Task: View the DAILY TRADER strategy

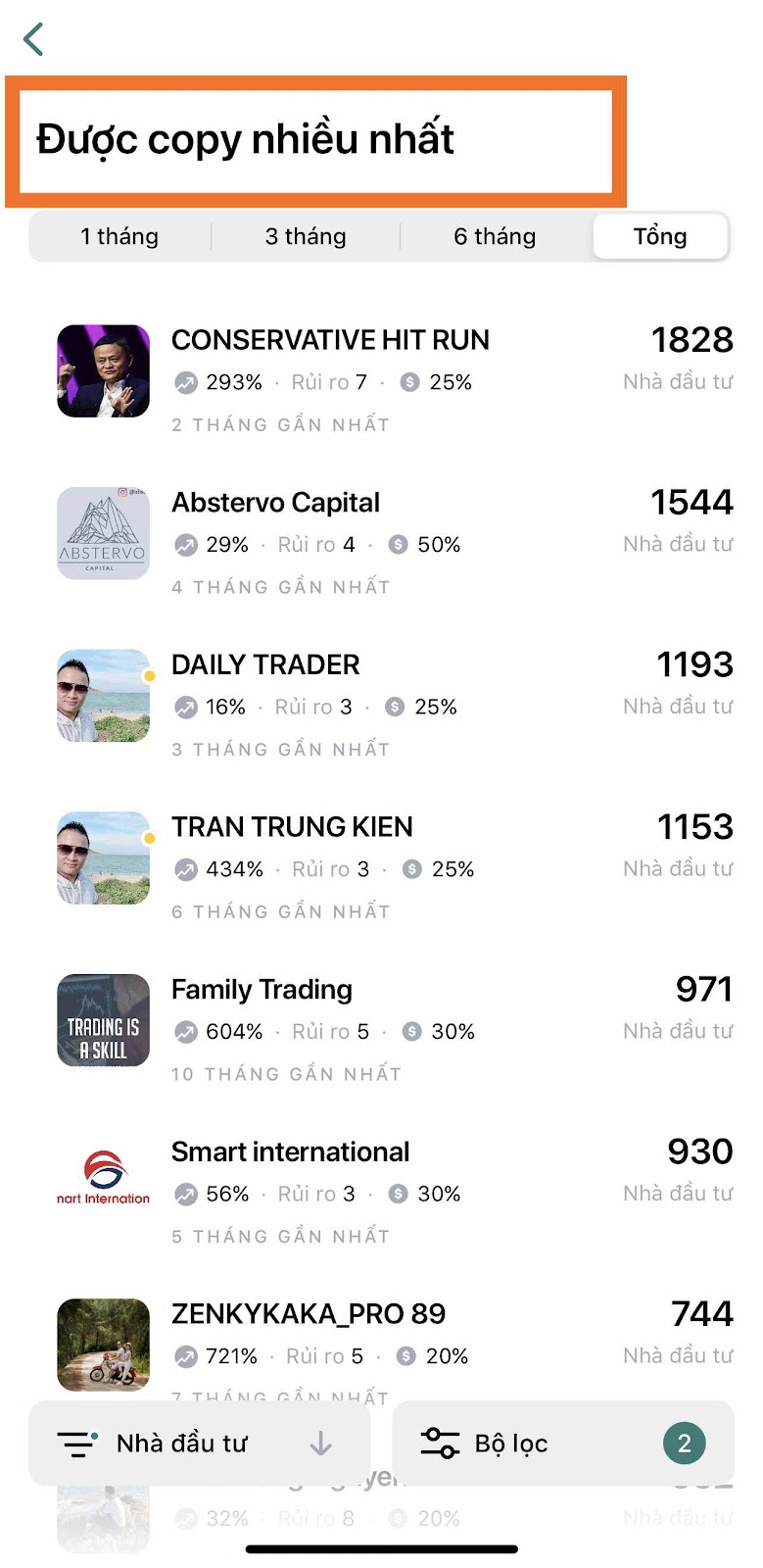Action: pyautogui.click(x=395, y=703)
